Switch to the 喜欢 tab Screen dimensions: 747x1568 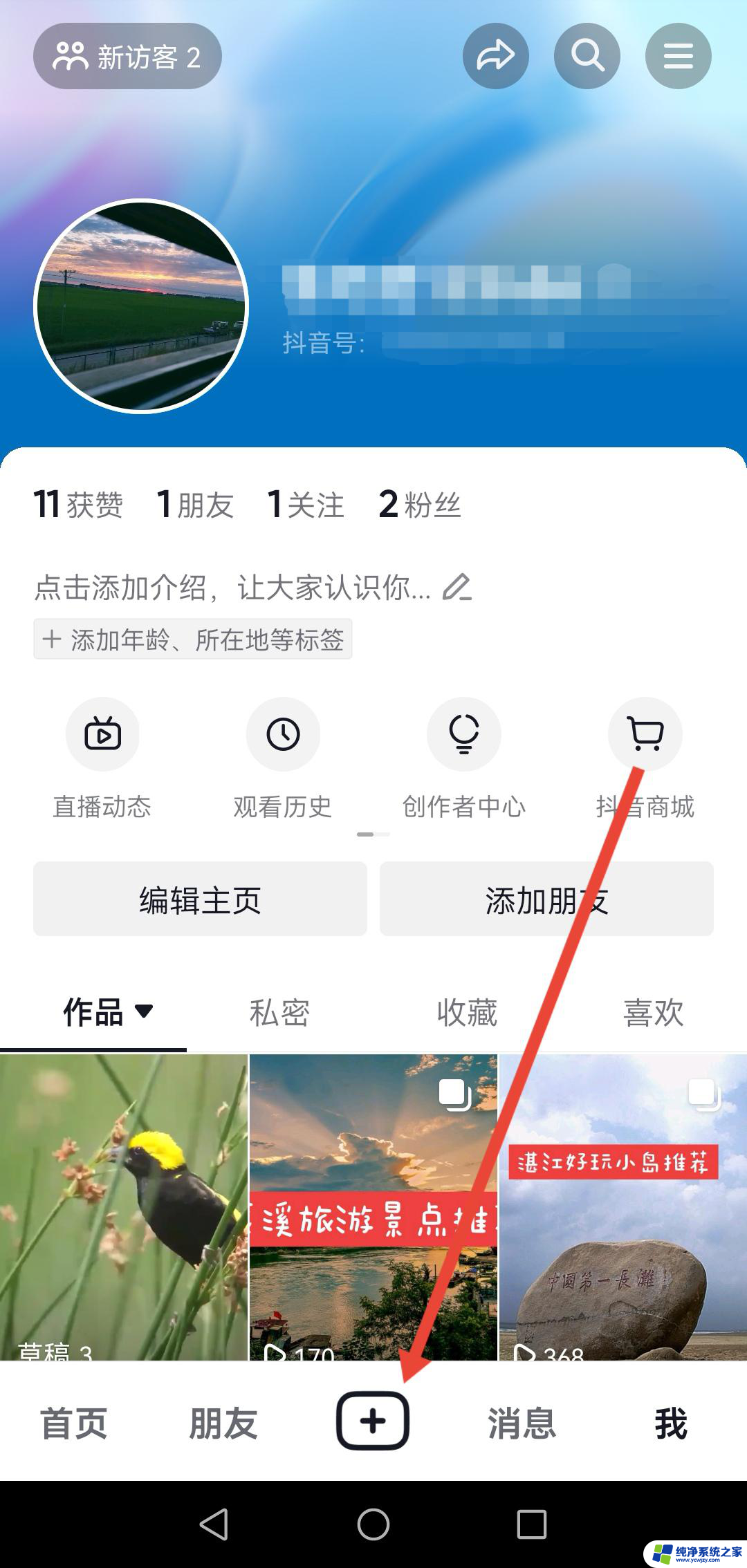(653, 1013)
